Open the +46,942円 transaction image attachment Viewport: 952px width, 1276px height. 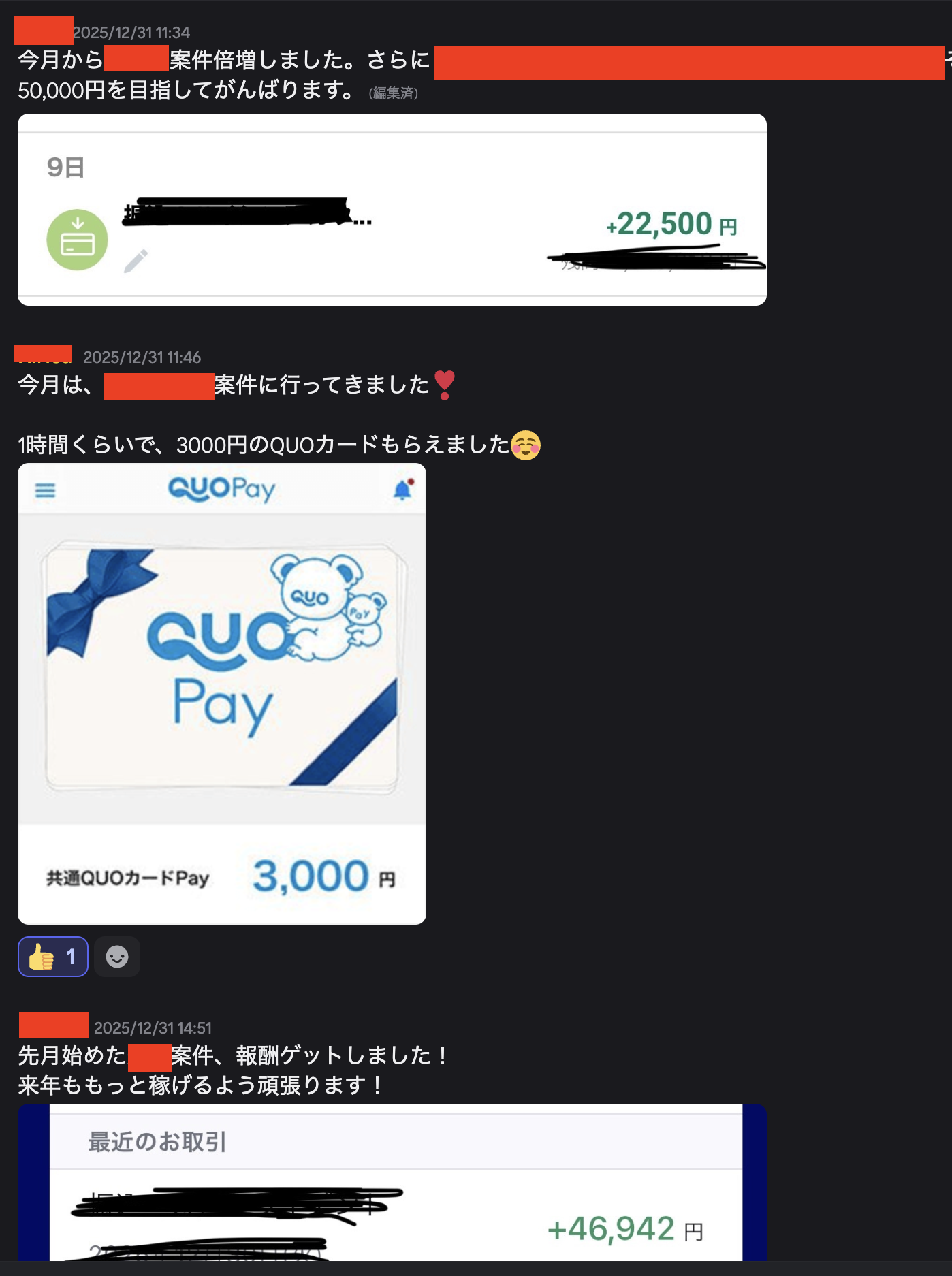pos(392,1183)
